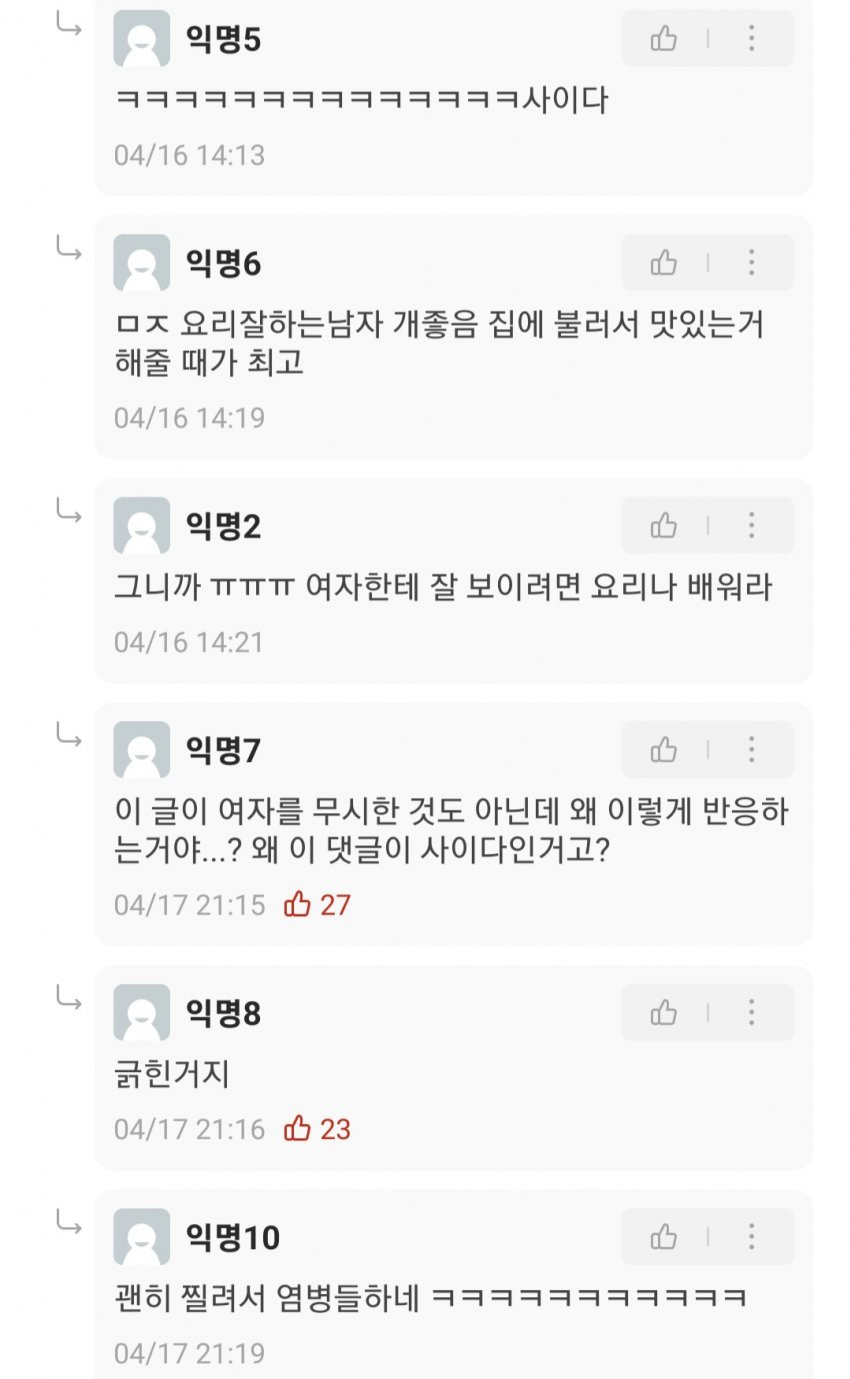Like the comment by 익명2
This screenshot has width=850, height=1379.
(664, 526)
